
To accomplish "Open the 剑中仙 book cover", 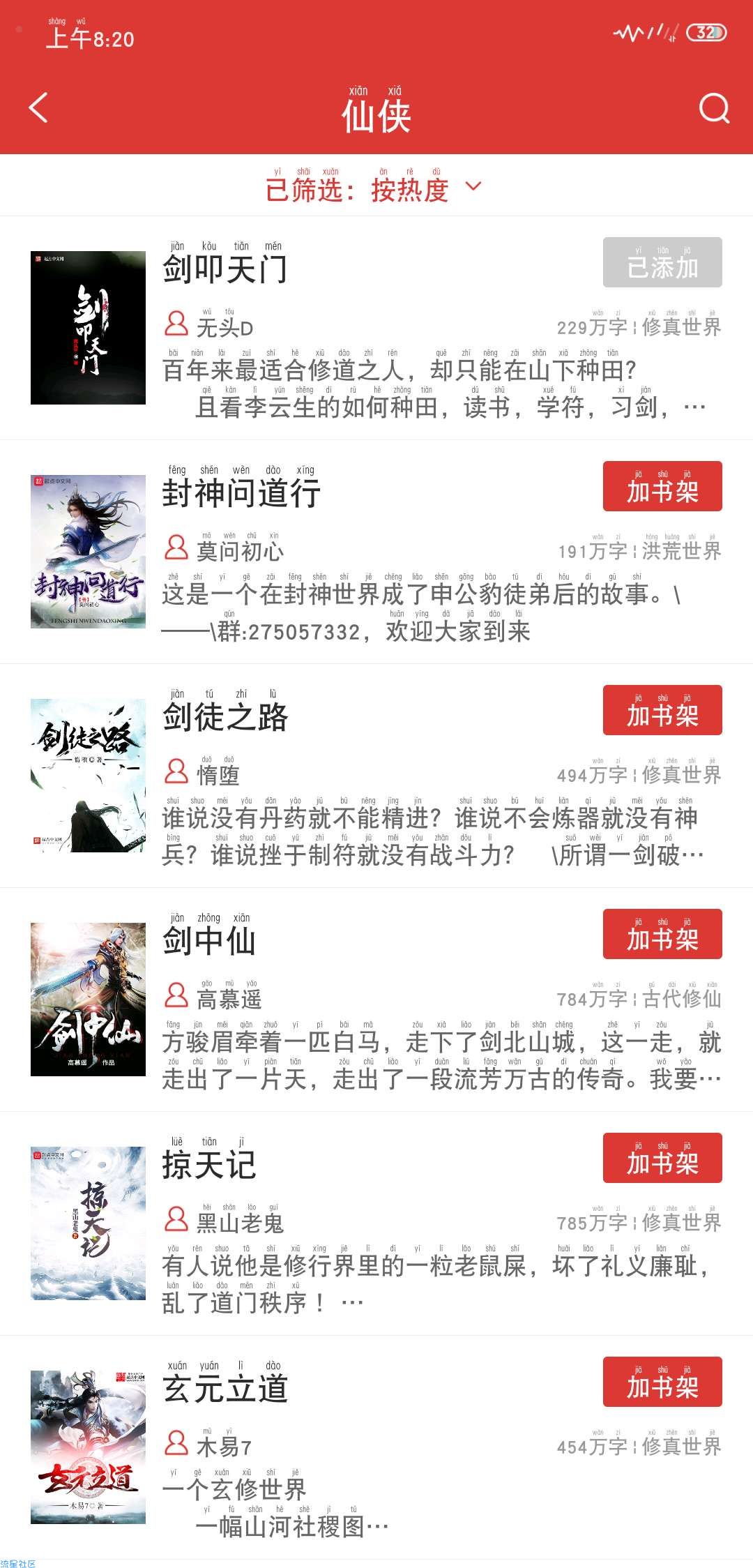I will click(x=88, y=1000).
